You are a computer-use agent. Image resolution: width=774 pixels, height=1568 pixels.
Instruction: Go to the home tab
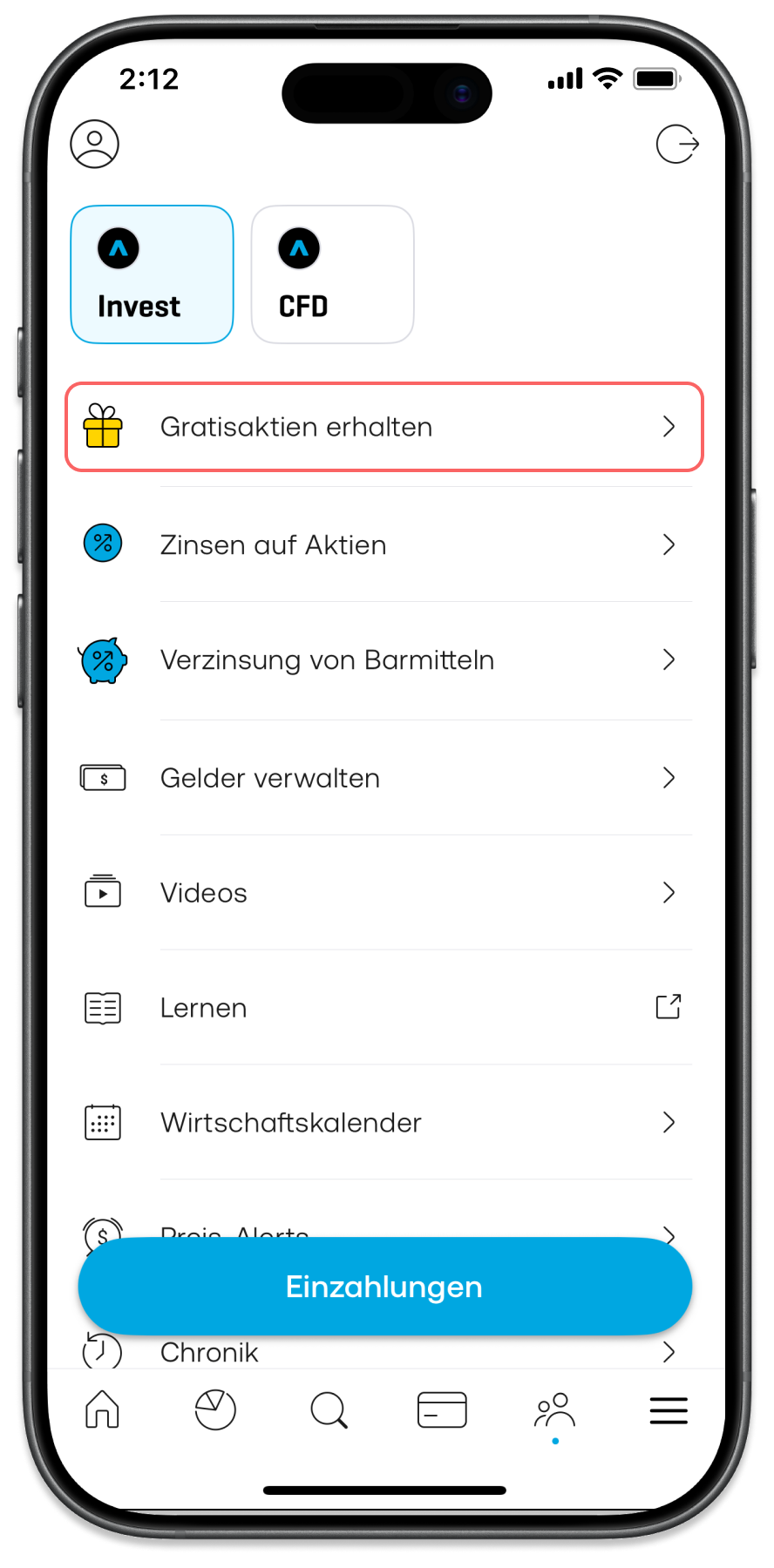pos(102,1409)
